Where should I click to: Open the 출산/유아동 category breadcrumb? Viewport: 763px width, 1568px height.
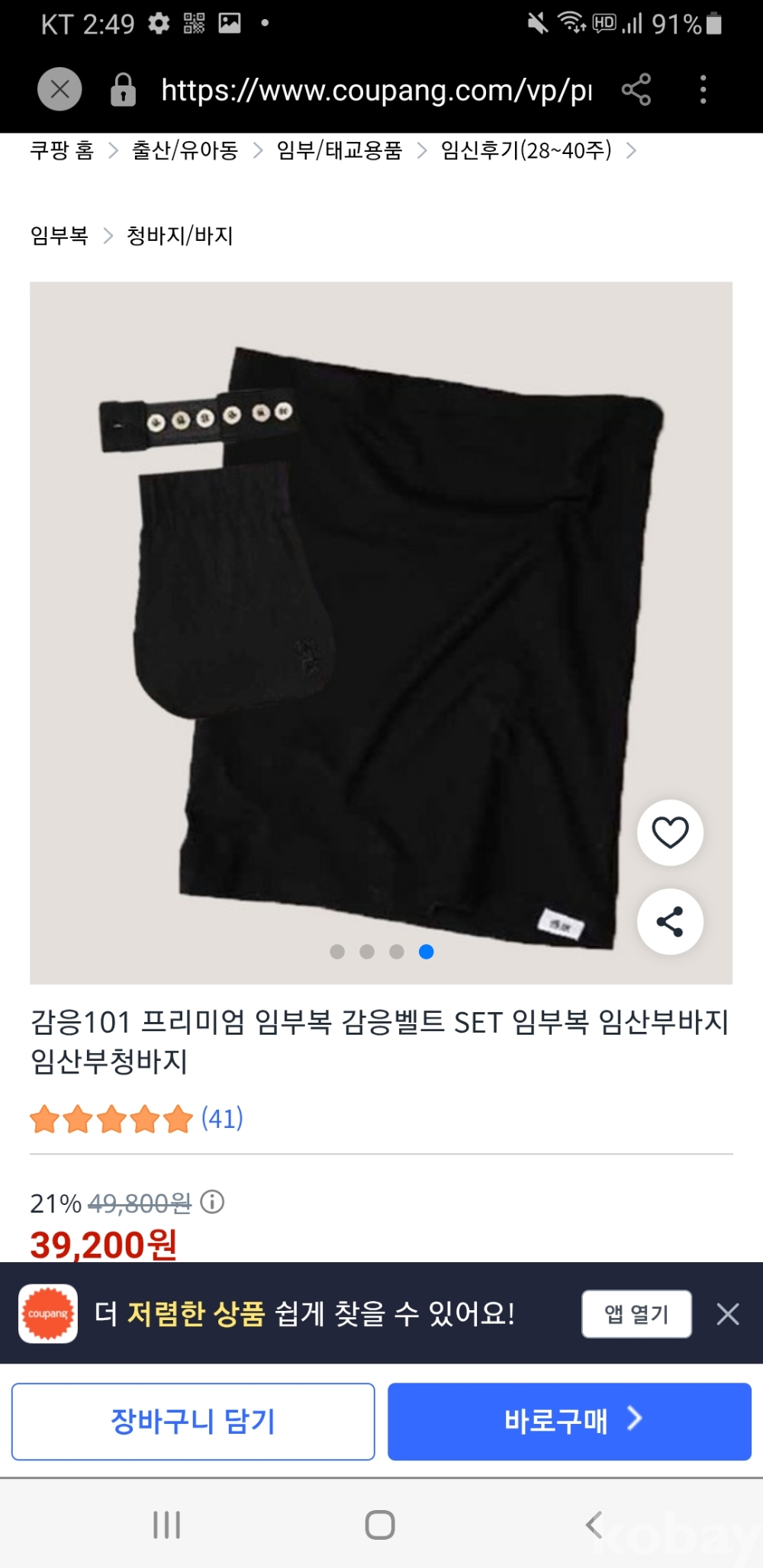click(185, 150)
